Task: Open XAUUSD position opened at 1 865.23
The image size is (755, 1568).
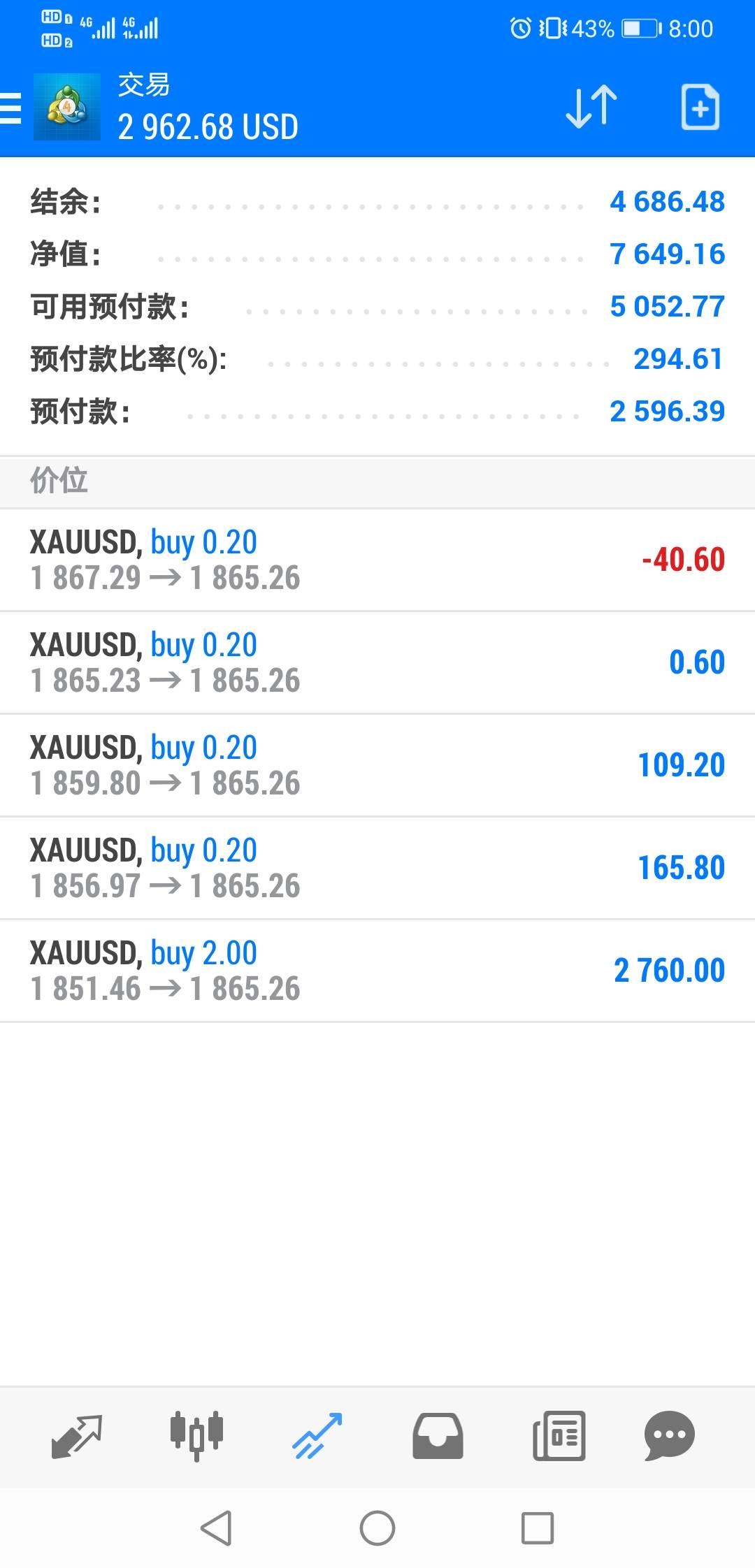Action: click(377, 662)
